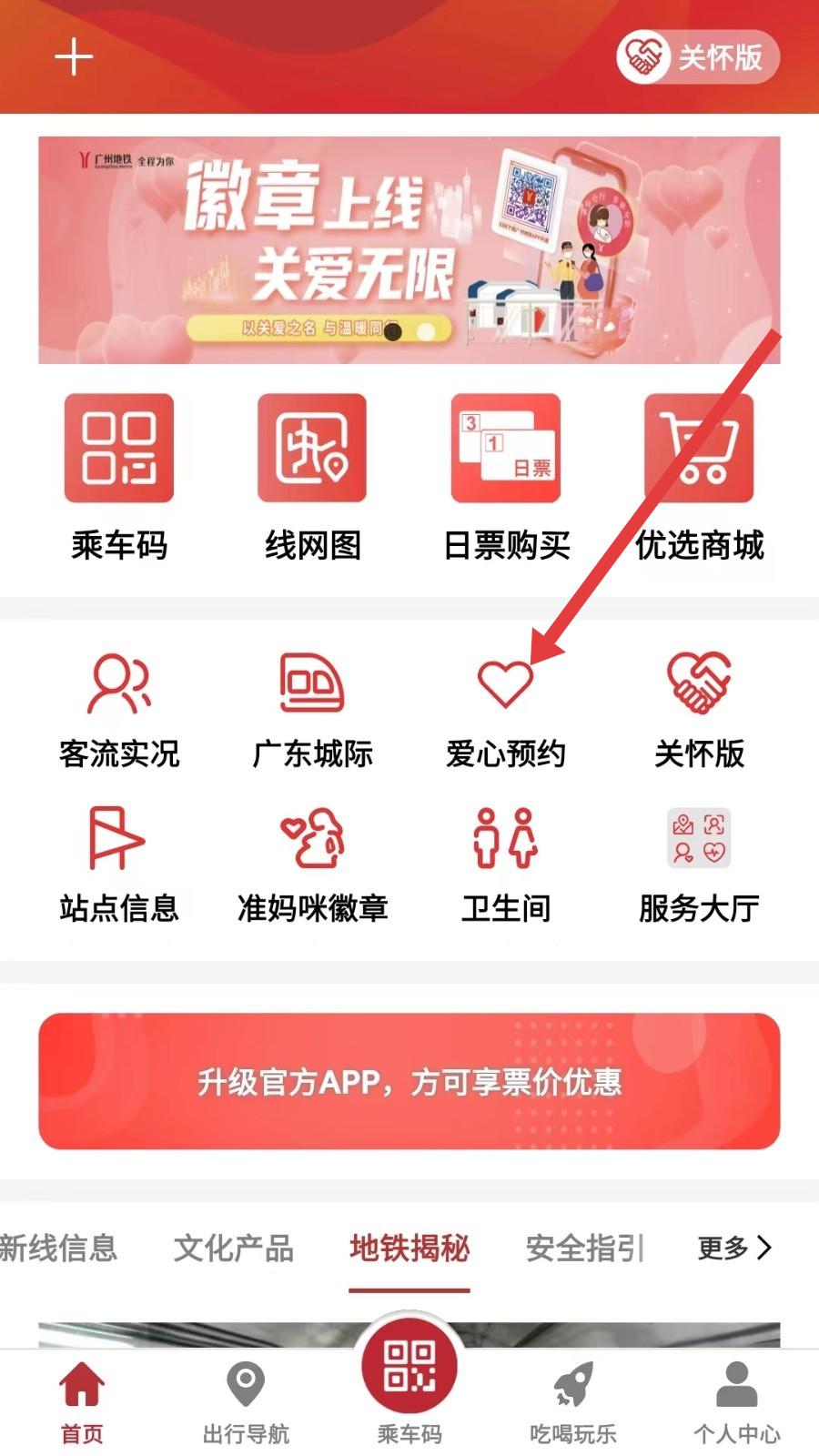
Task: Tap 更多 to see more categories
Action: coord(733,1248)
